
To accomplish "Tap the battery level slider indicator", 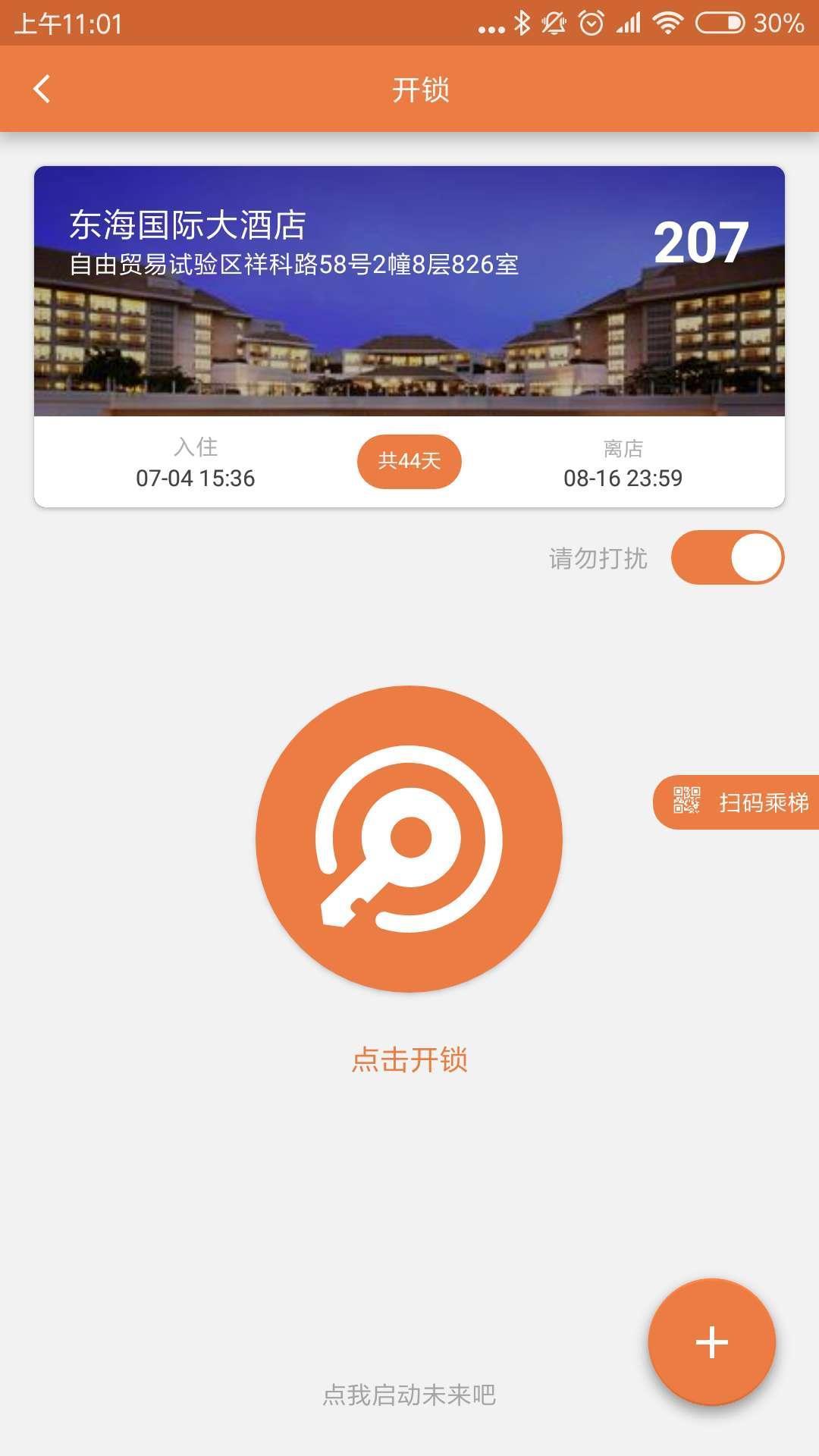I will pos(716,21).
